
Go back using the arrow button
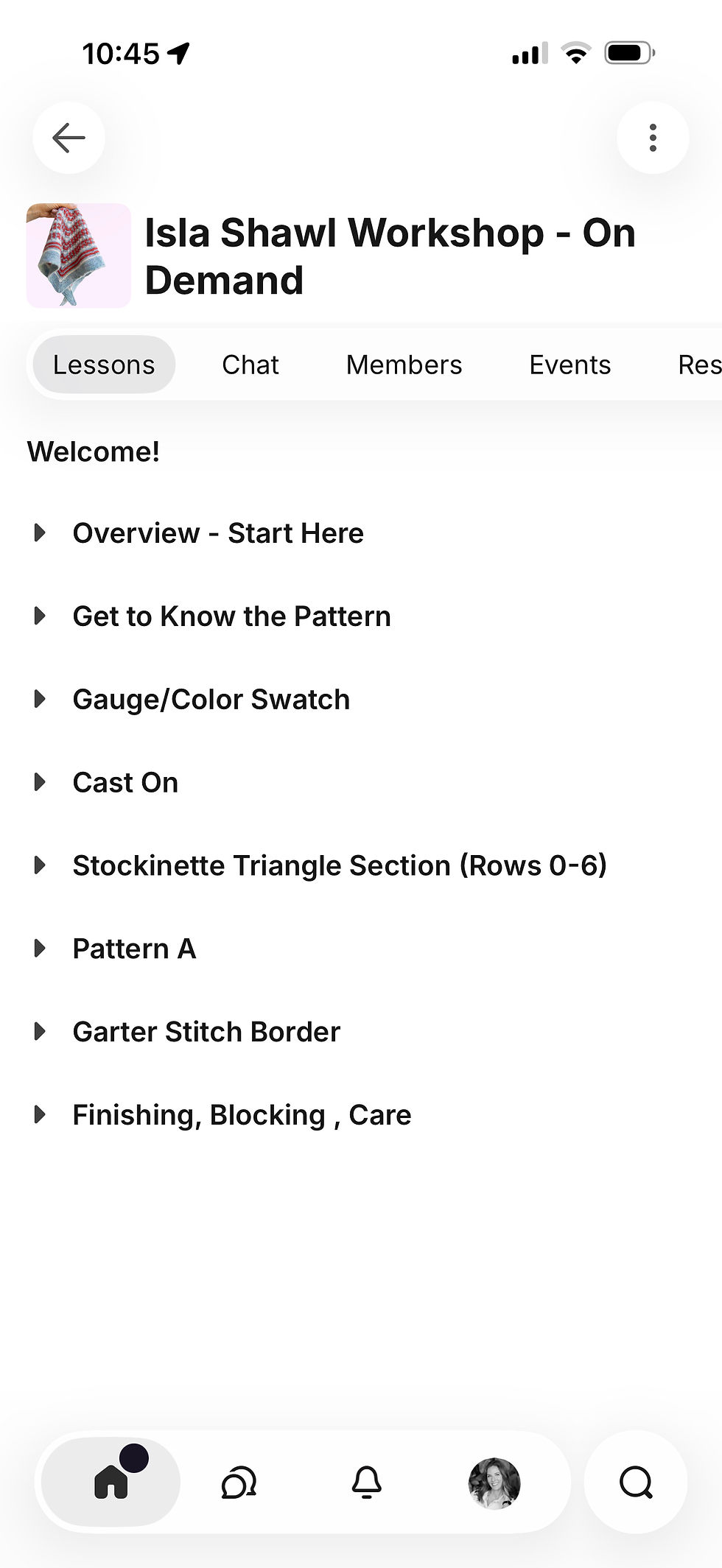(69, 138)
